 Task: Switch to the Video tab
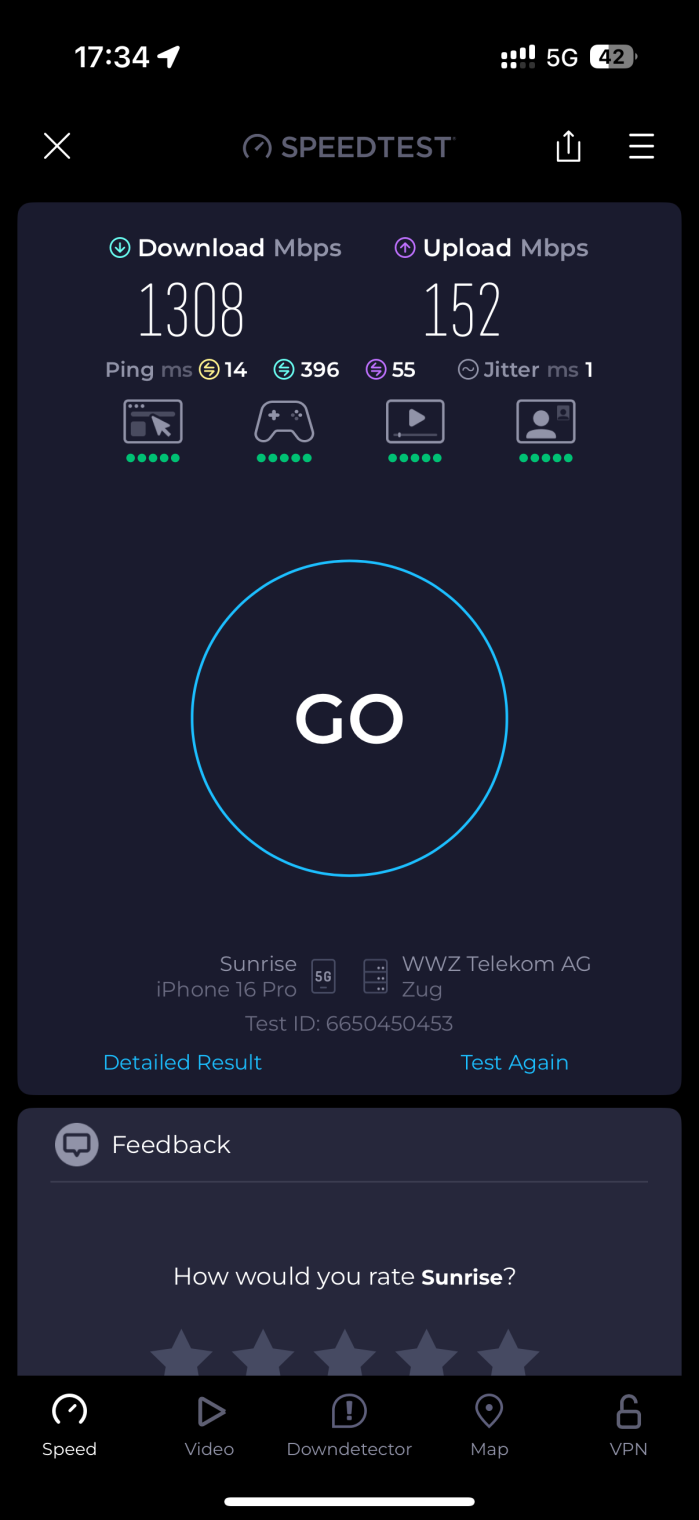[x=209, y=1427]
